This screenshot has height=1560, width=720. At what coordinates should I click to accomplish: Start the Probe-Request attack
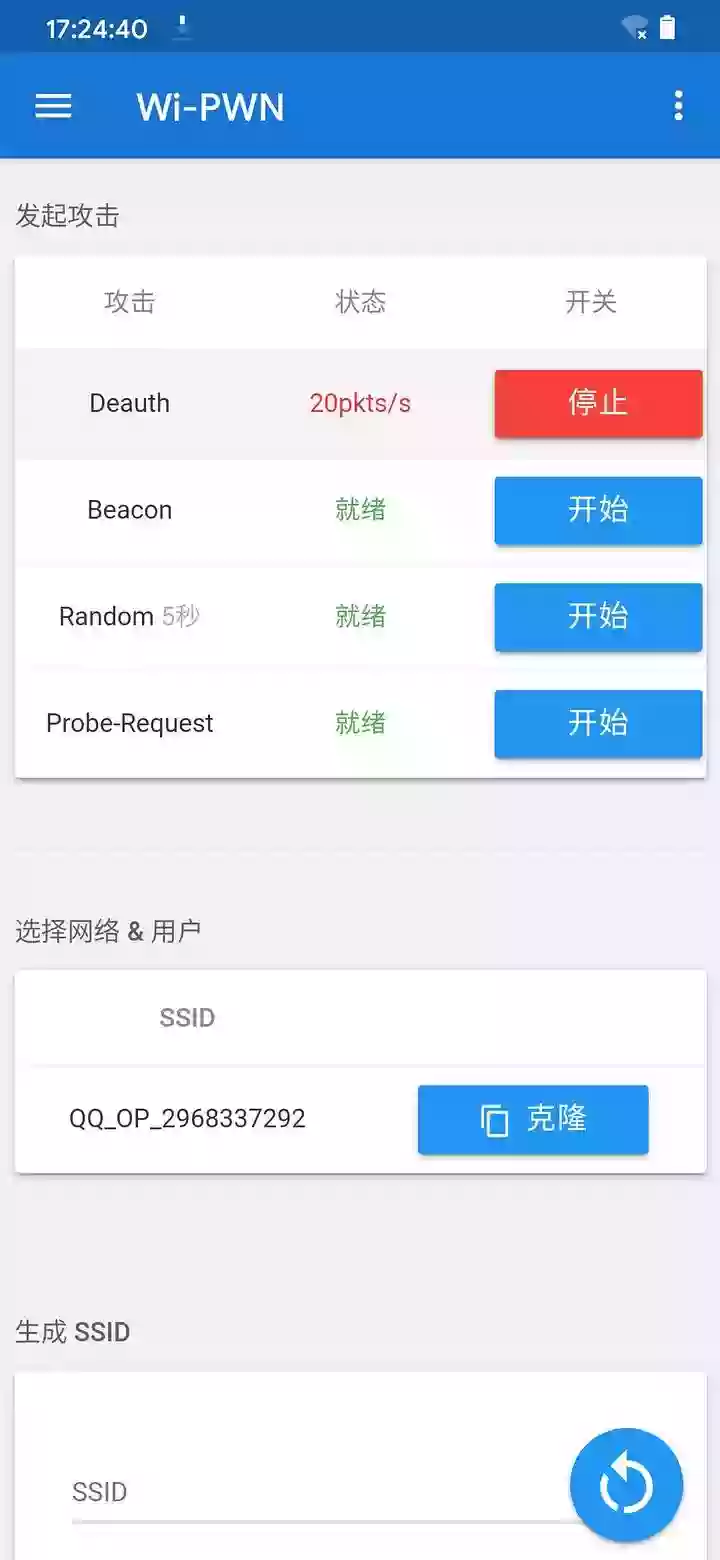pyautogui.click(x=598, y=723)
